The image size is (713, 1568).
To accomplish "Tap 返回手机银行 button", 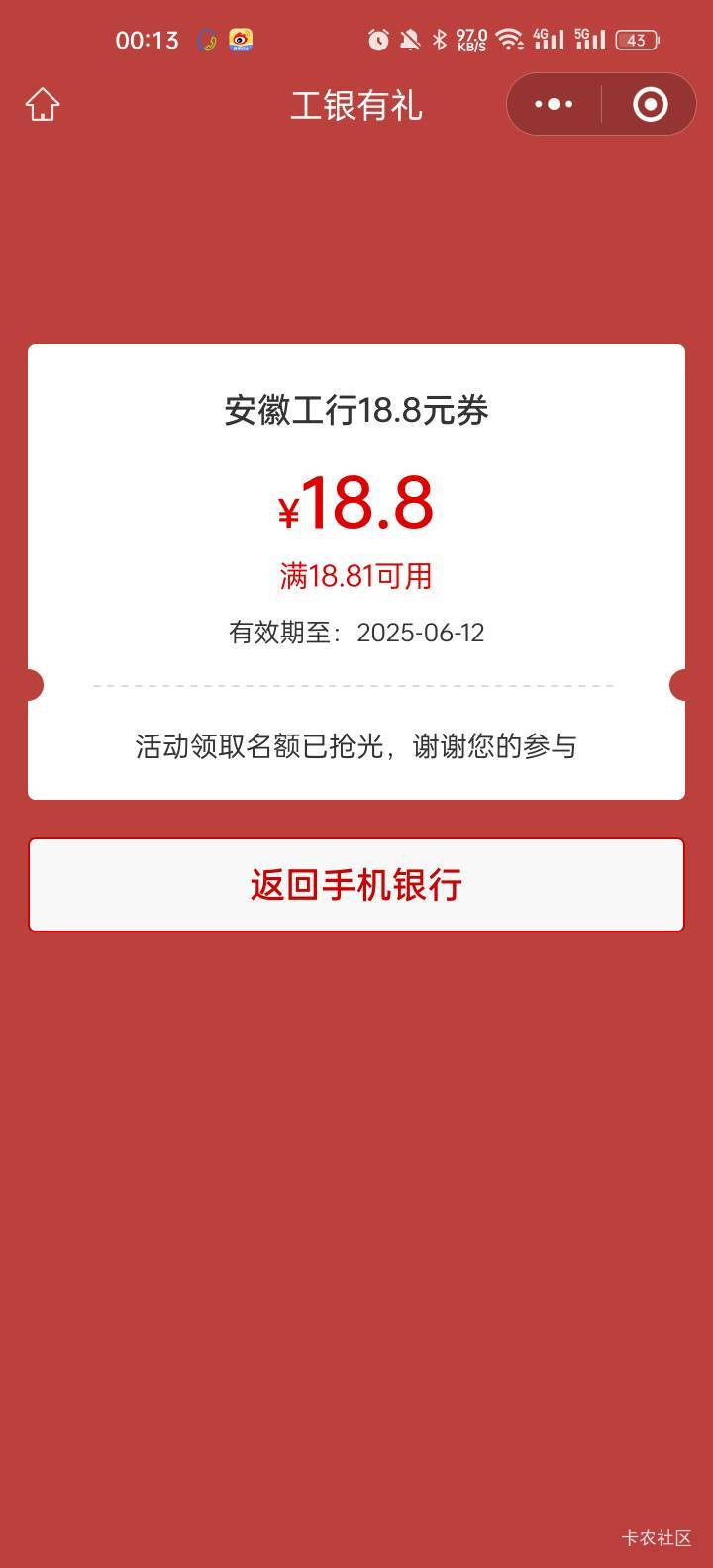I will pos(356,885).
